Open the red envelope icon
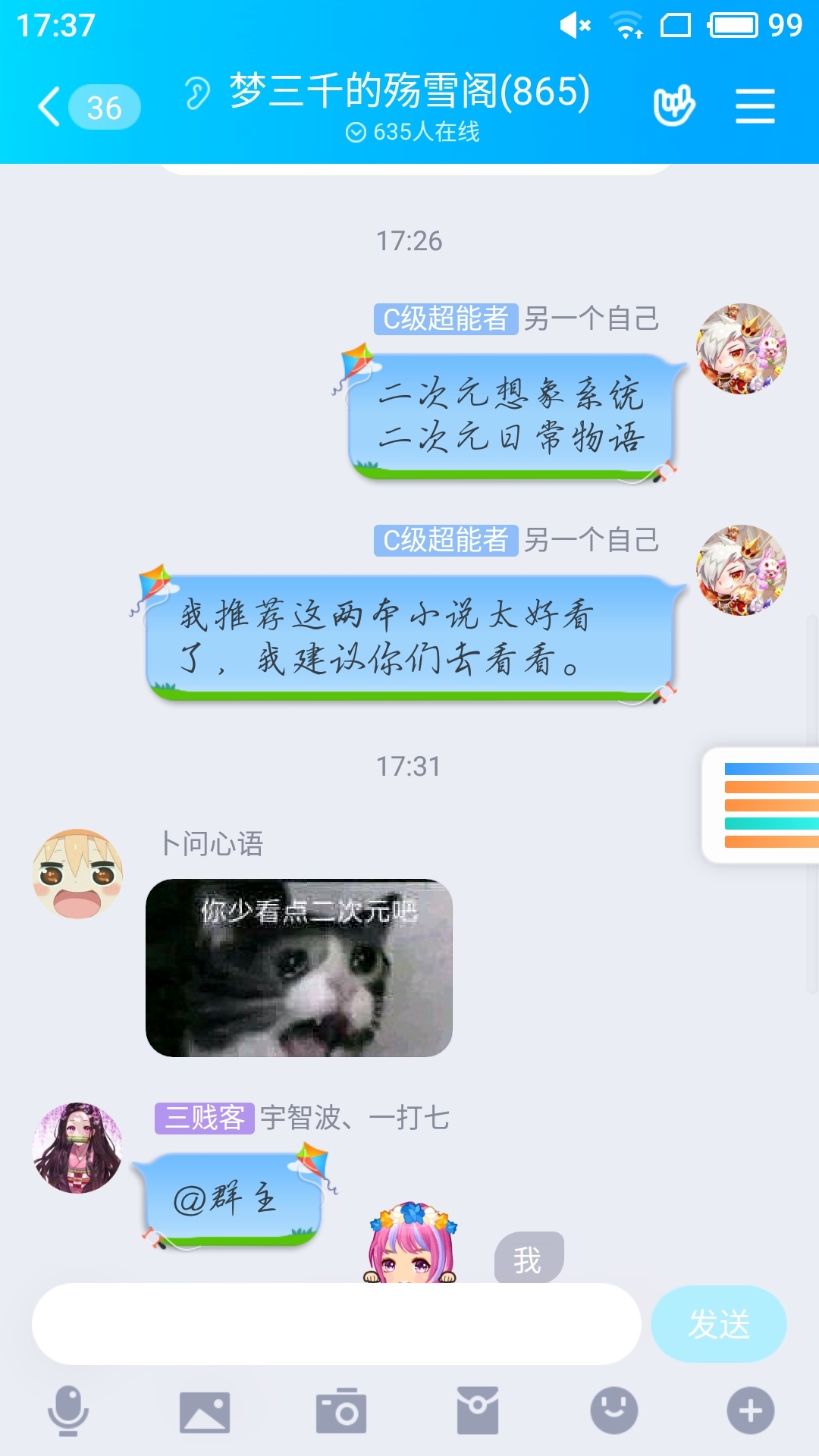This screenshot has width=819, height=1456. 478,1411
